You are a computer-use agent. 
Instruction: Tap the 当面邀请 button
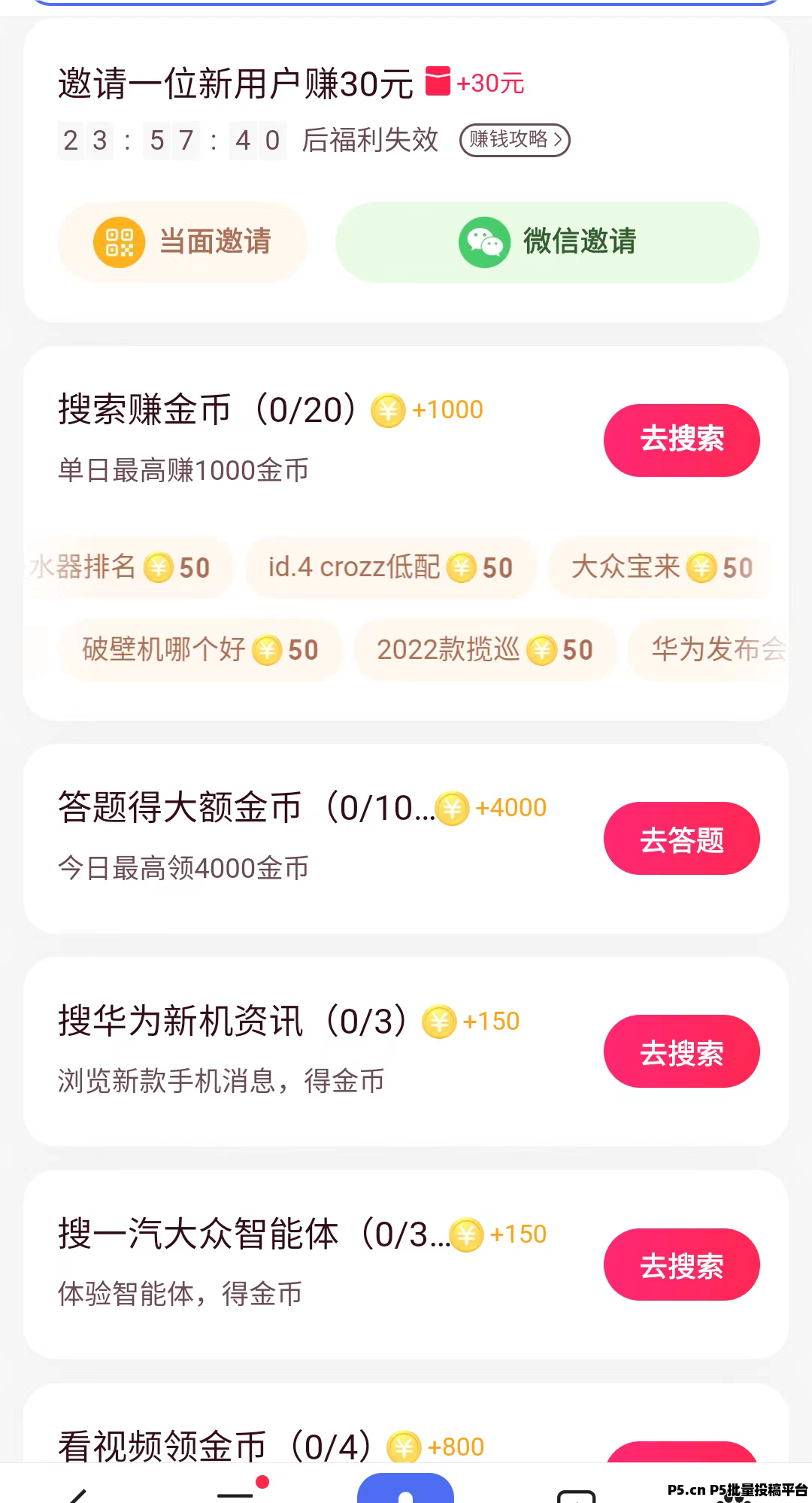[x=183, y=242]
